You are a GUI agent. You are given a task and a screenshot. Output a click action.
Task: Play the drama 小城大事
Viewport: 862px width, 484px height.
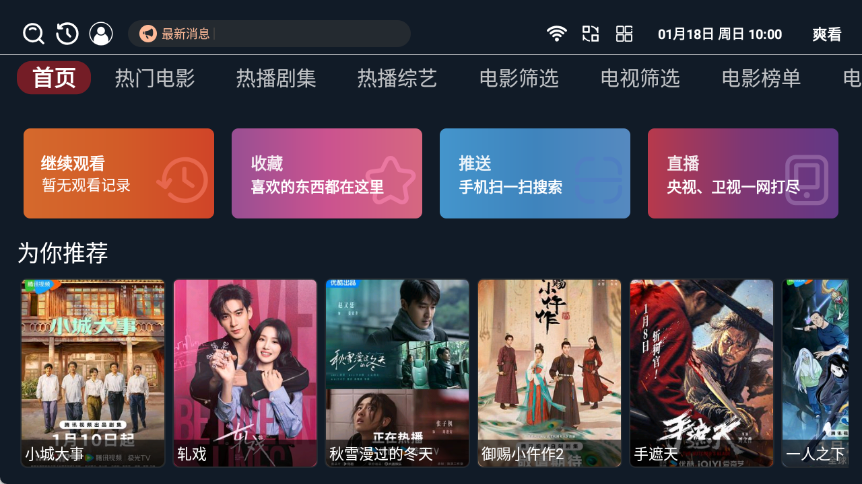pos(93,372)
